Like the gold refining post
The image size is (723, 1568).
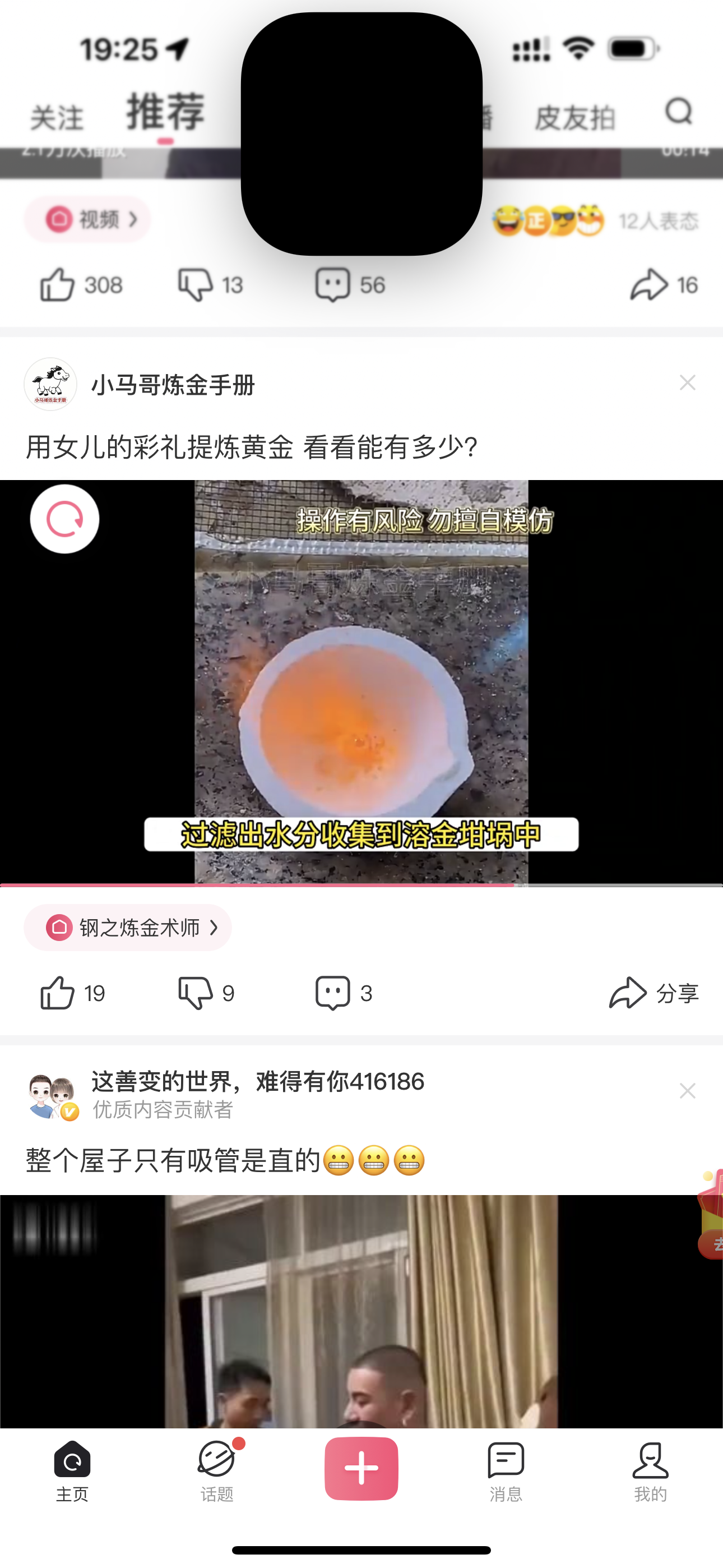[x=57, y=993]
